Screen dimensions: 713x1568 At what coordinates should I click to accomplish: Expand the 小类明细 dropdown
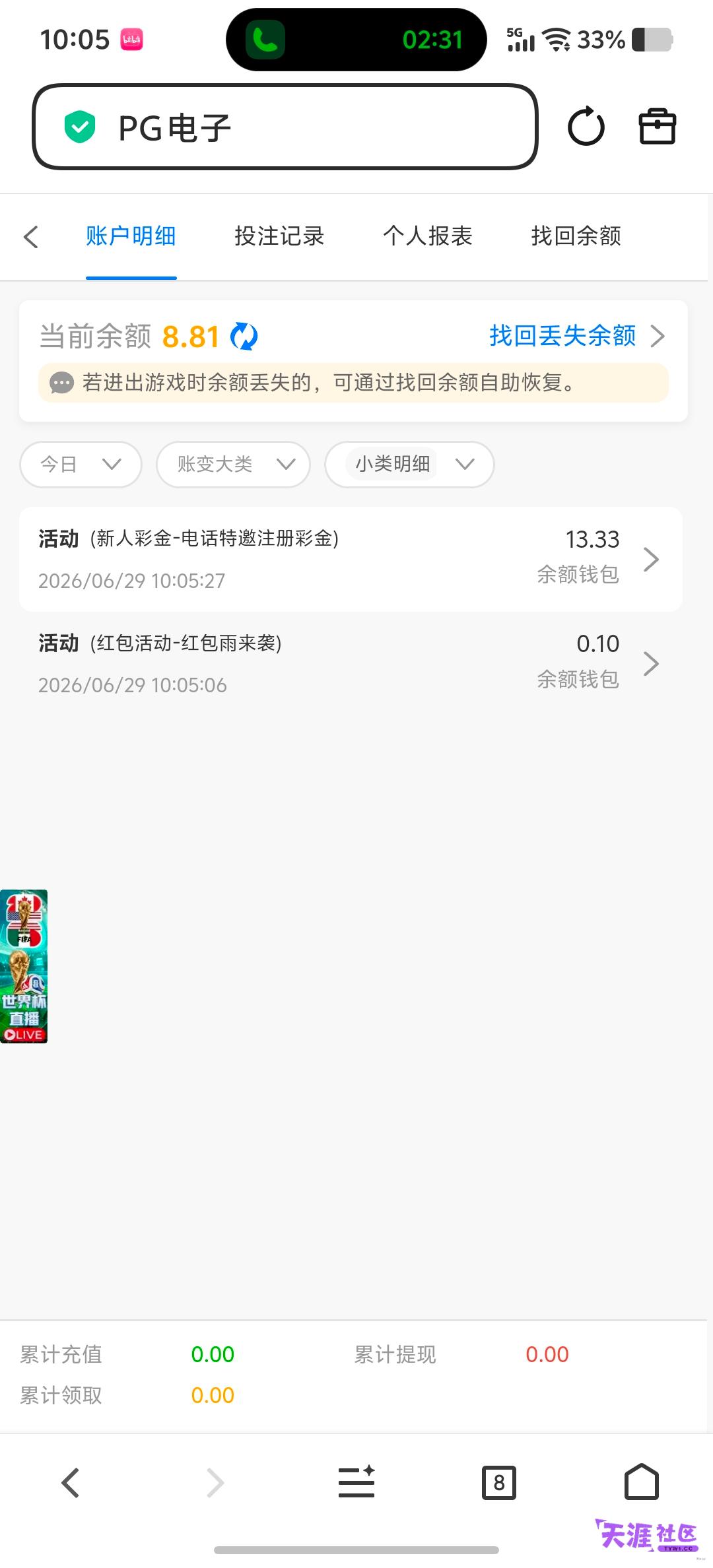coord(409,465)
